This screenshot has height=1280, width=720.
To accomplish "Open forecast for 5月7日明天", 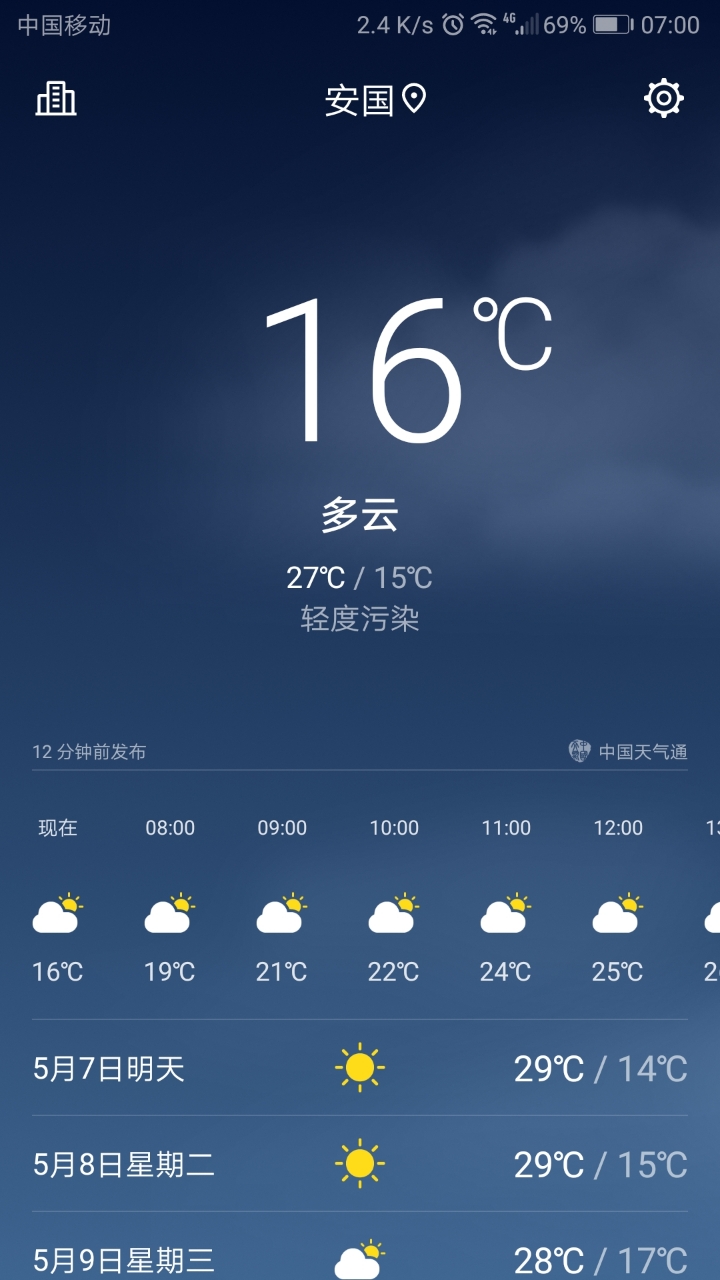I will [x=360, y=1068].
